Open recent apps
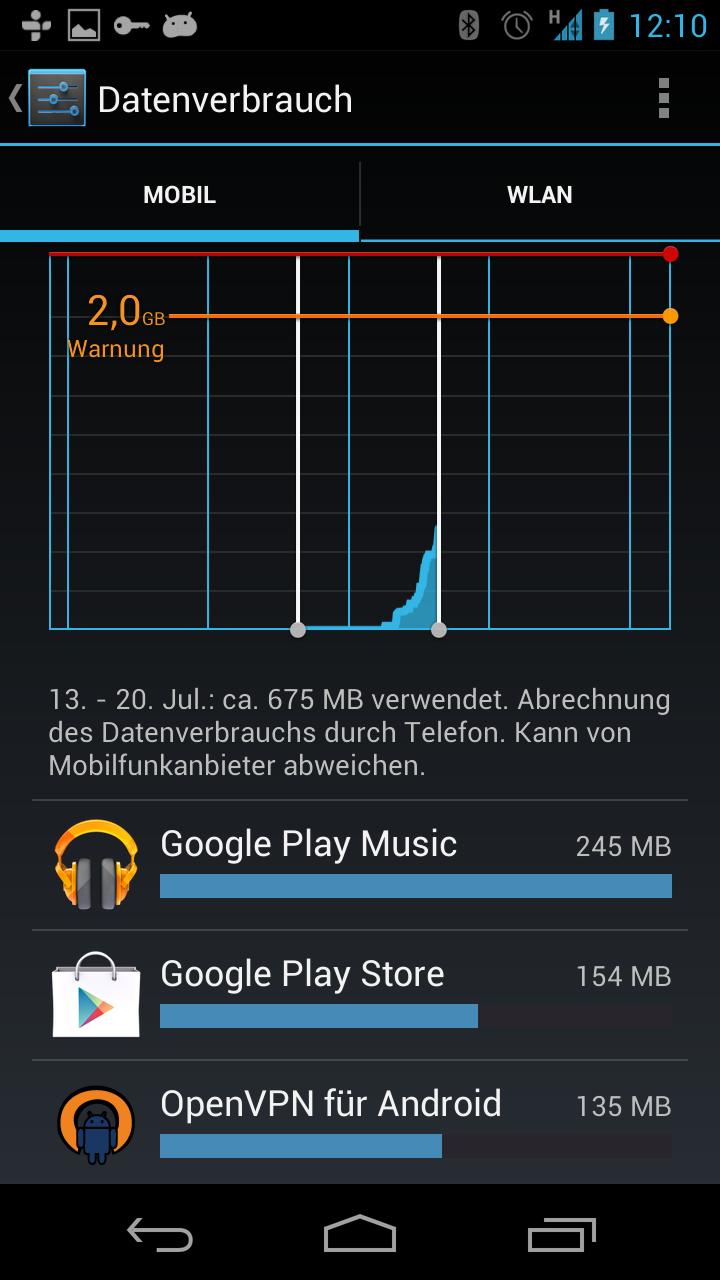This screenshot has width=720, height=1280. click(x=561, y=1235)
